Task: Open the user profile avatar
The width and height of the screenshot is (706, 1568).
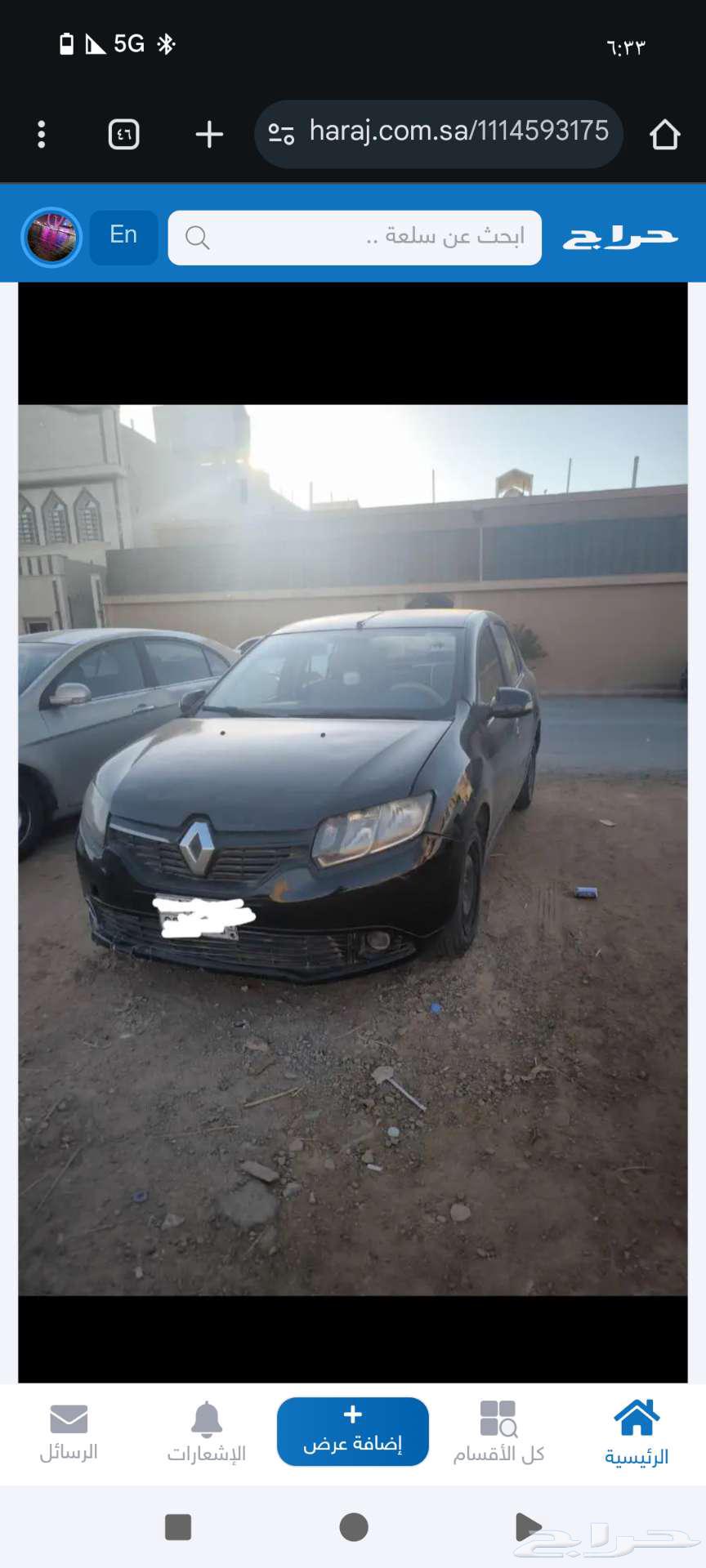Action: tap(51, 238)
